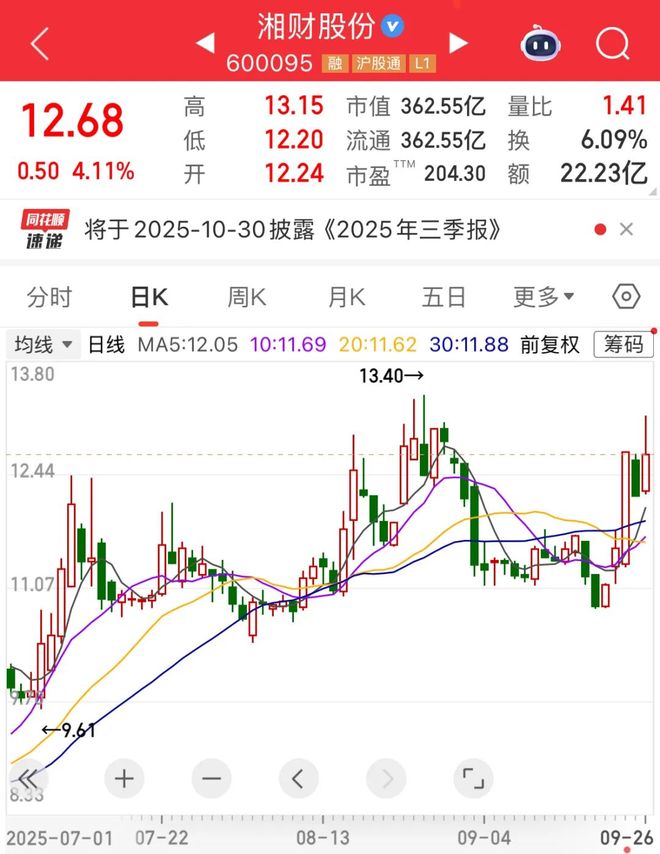Expand the 均线 indicator dropdown
Image resolution: width=660 pixels, height=854 pixels.
(44, 345)
